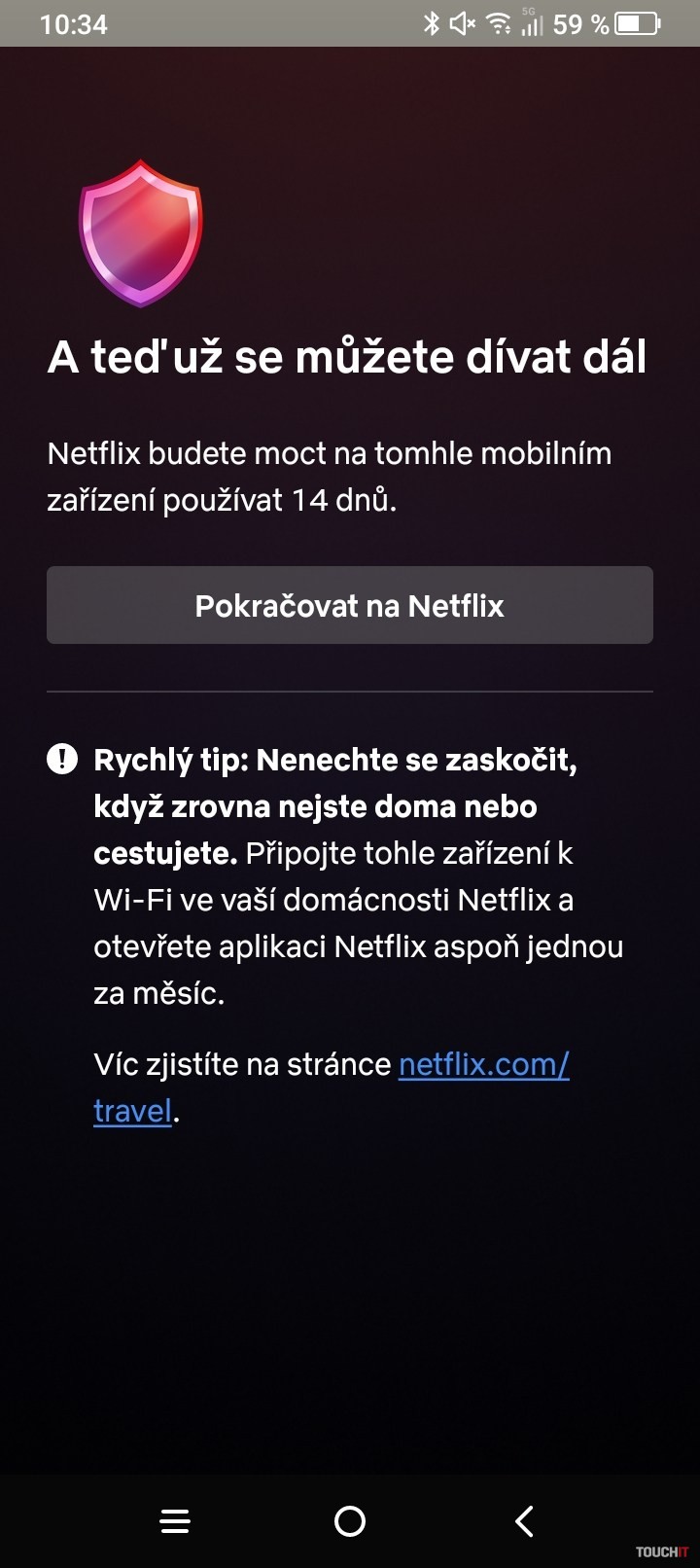This screenshot has width=700, height=1568.
Task: Tap the Pokračovat na Netflix button
Action: click(x=350, y=605)
